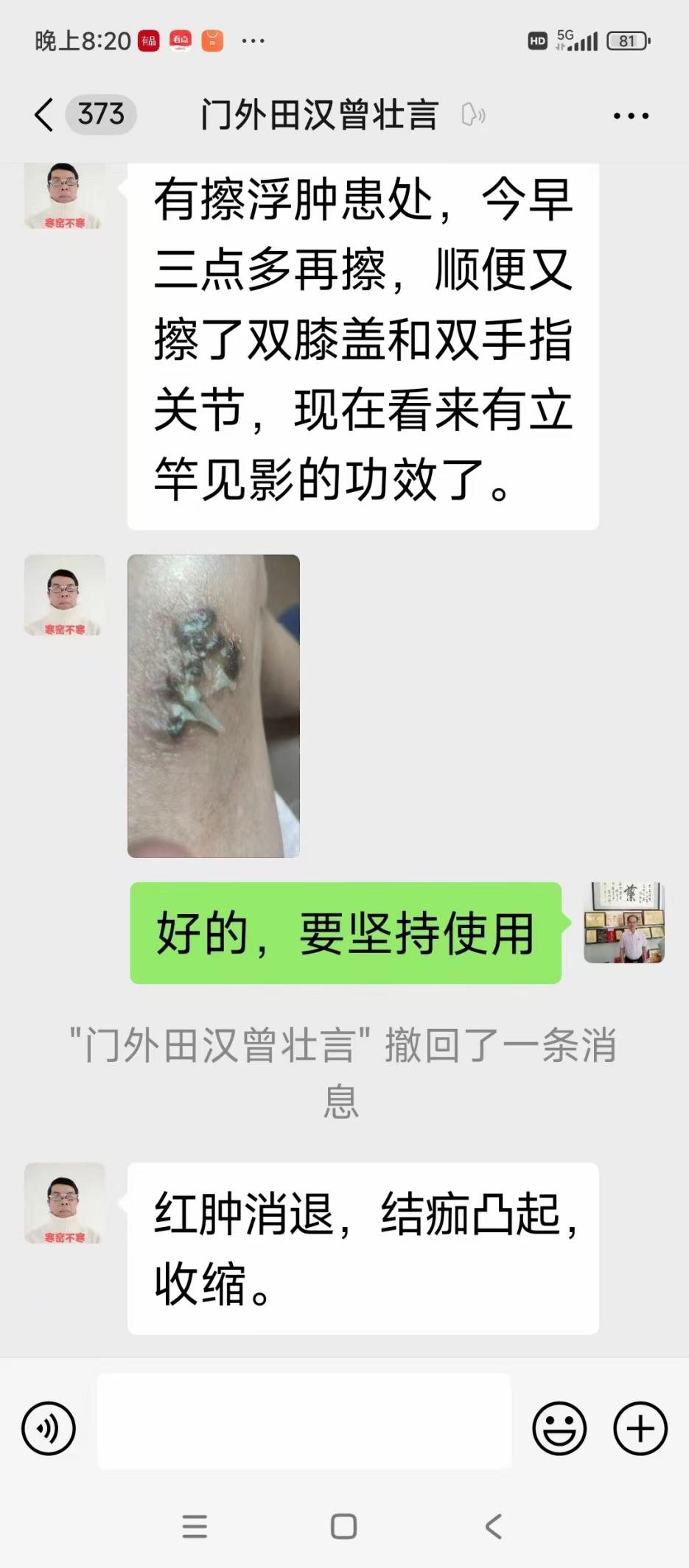Open the wound photo in the chat
Image resolution: width=689 pixels, height=1568 pixels.
click(214, 706)
